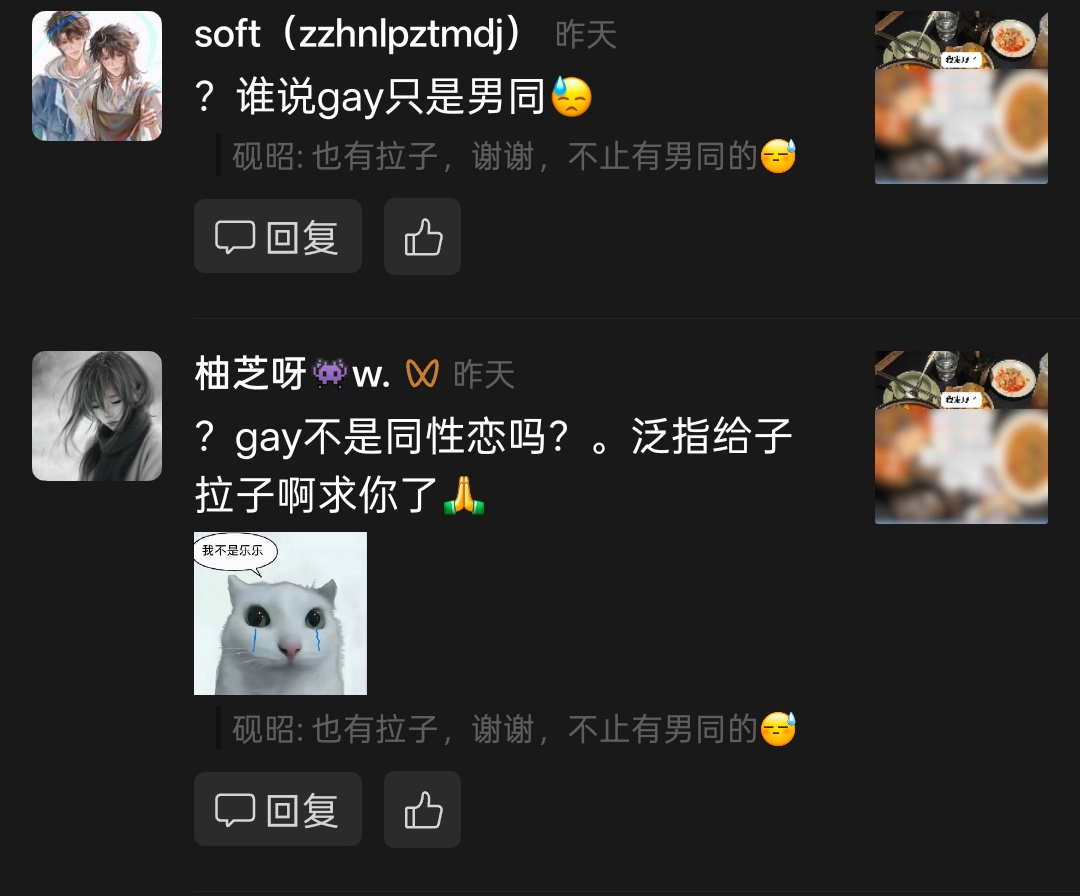Open 柚芝呀's profile avatar
The height and width of the screenshot is (896, 1080).
tap(97, 416)
